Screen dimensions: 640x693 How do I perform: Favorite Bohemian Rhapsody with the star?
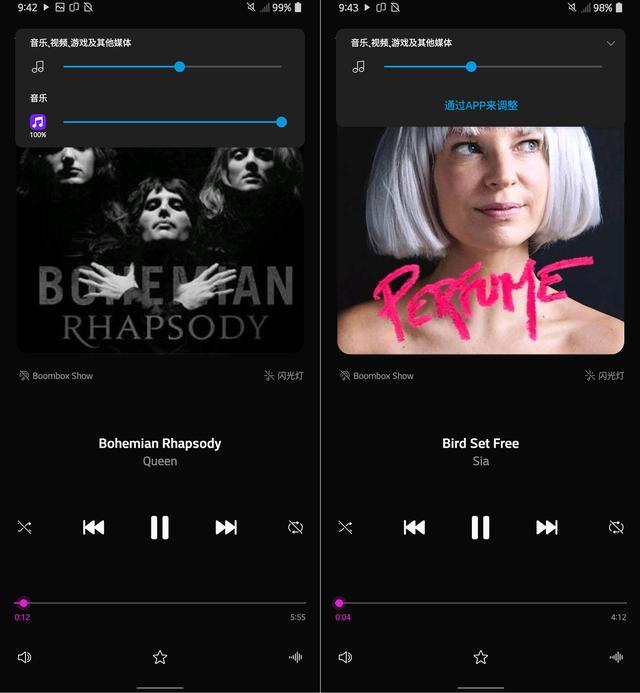(x=160, y=657)
